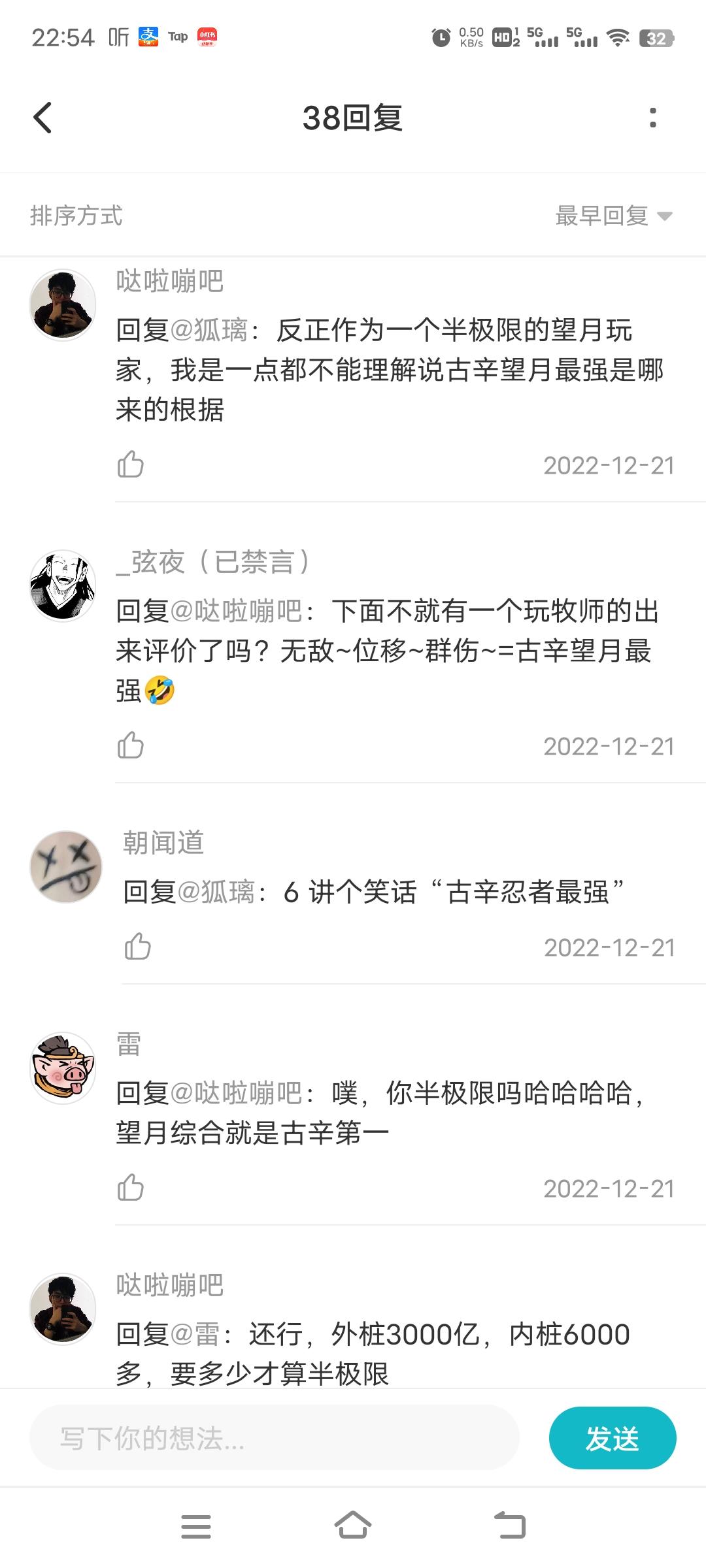View 雷's pig avatar profile
The image size is (706, 1568).
point(63,1068)
